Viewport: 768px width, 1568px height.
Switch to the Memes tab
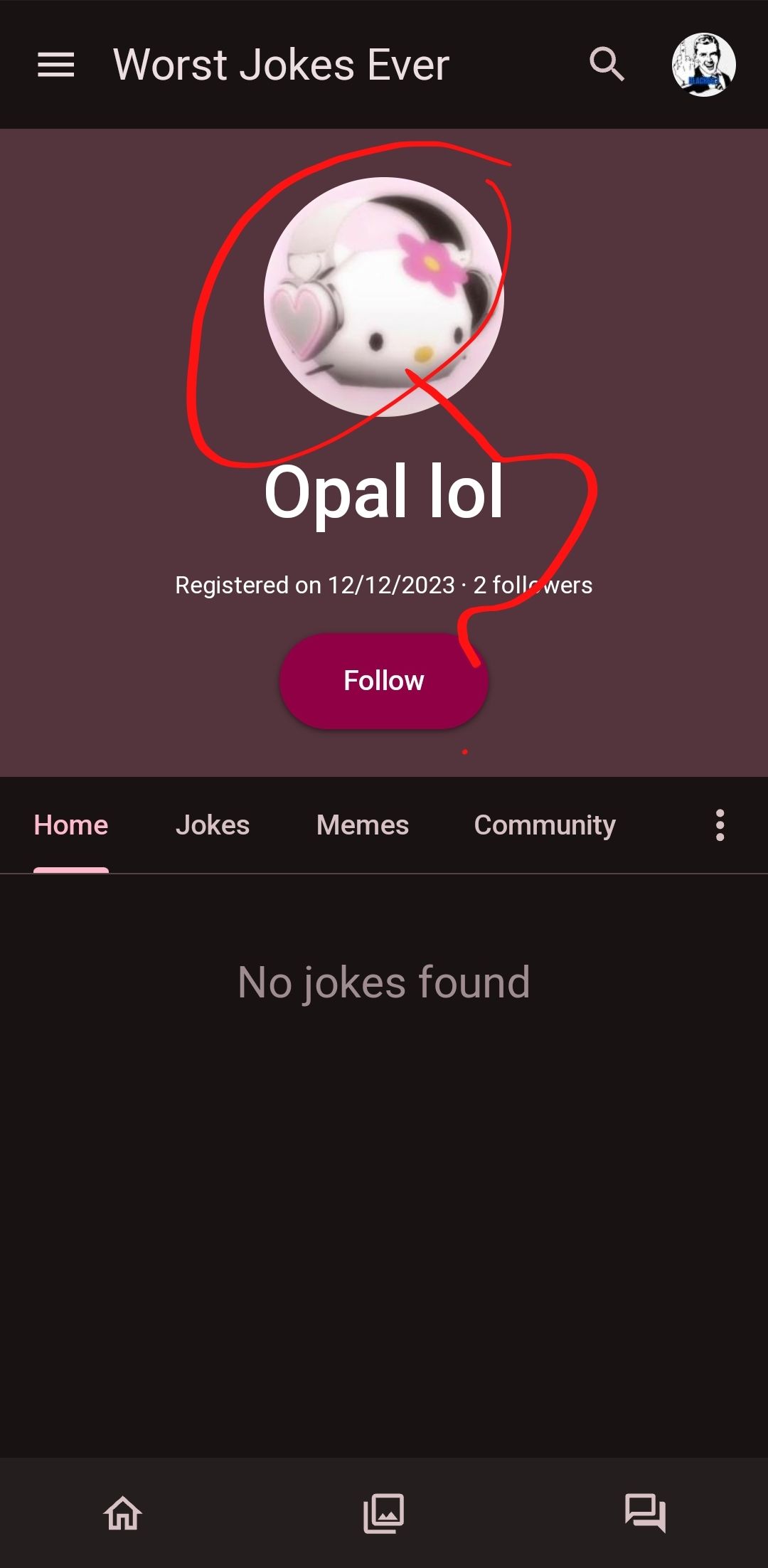point(363,825)
